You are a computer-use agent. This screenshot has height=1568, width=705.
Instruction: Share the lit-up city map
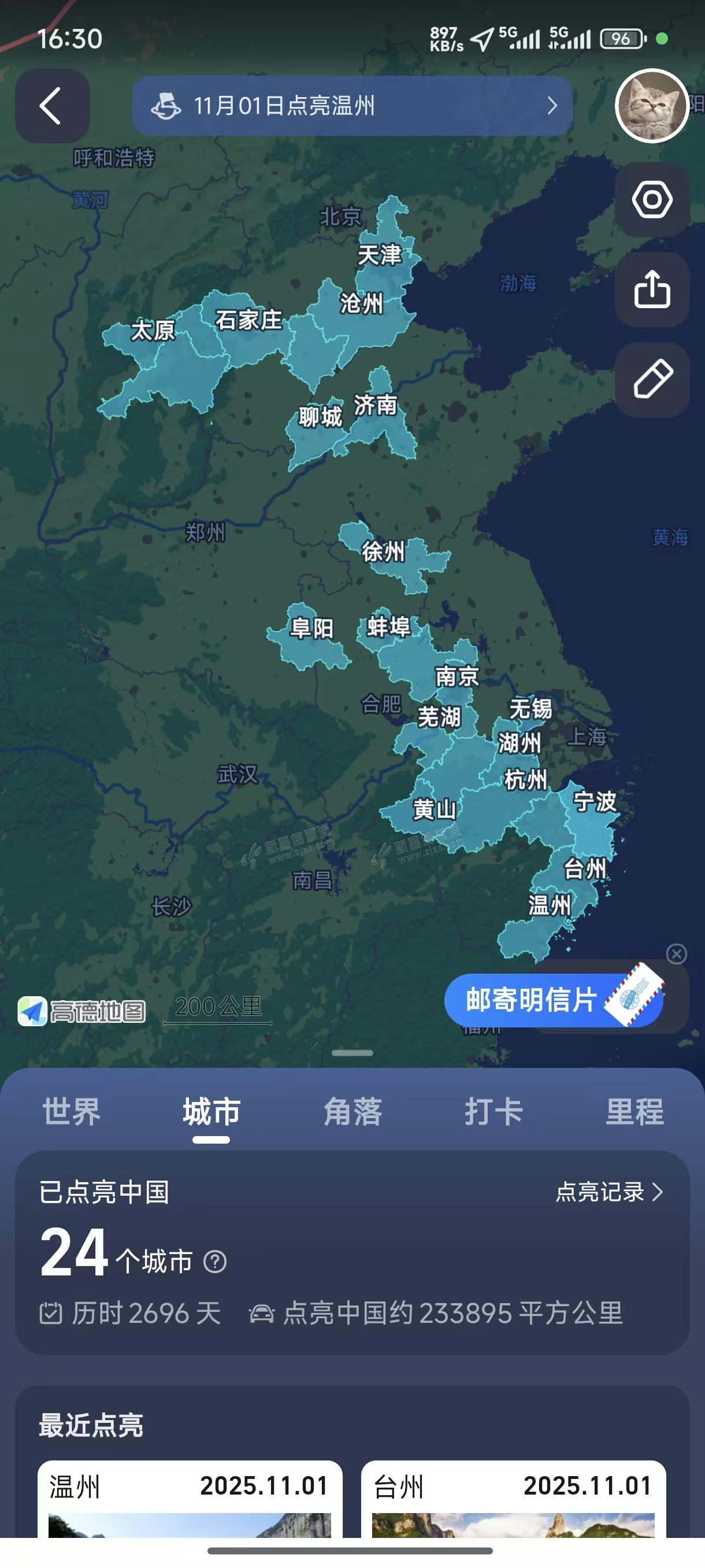click(x=651, y=290)
